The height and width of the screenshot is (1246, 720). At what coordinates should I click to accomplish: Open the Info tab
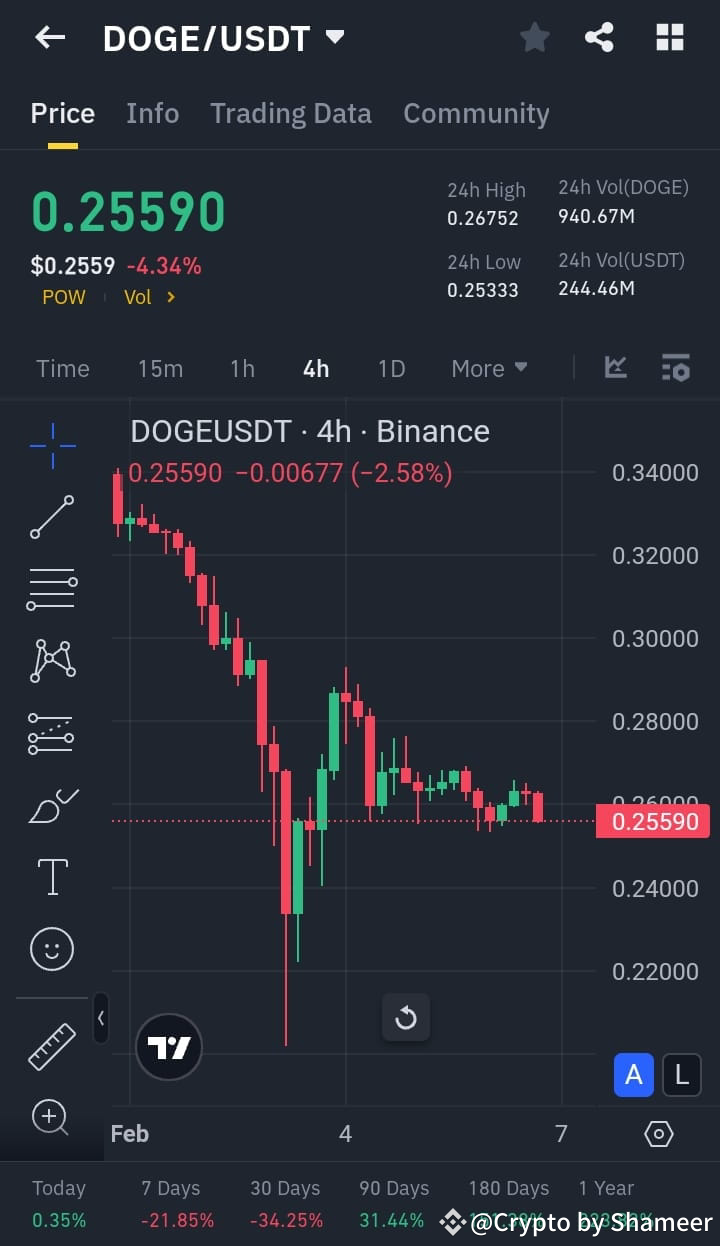pos(152,113)
